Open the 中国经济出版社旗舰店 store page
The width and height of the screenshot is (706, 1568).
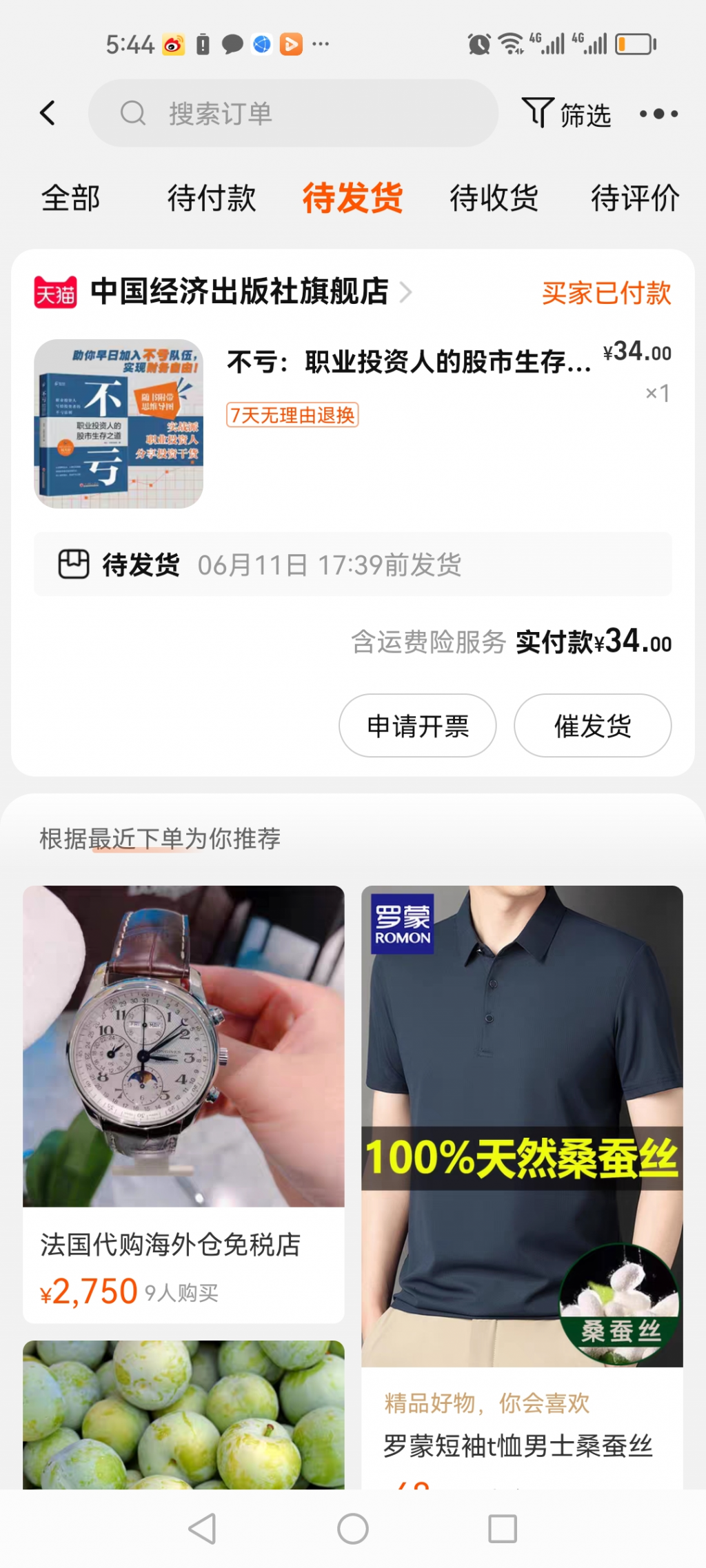[239, 292]
